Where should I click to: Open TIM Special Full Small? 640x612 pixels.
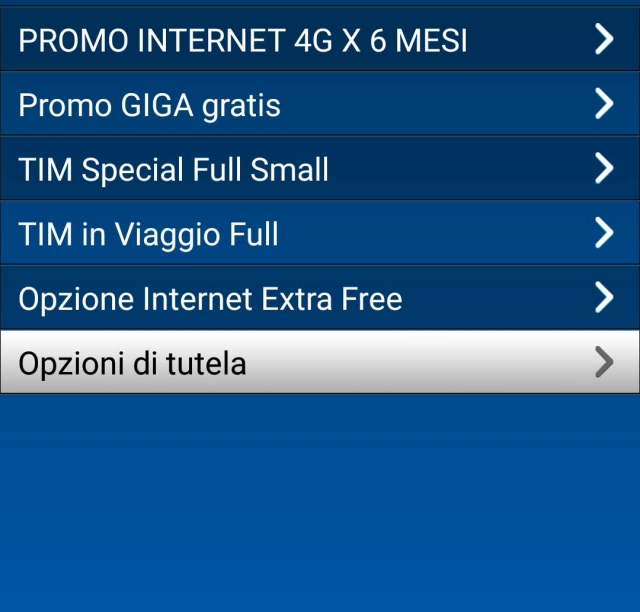(x=320, y=169)
